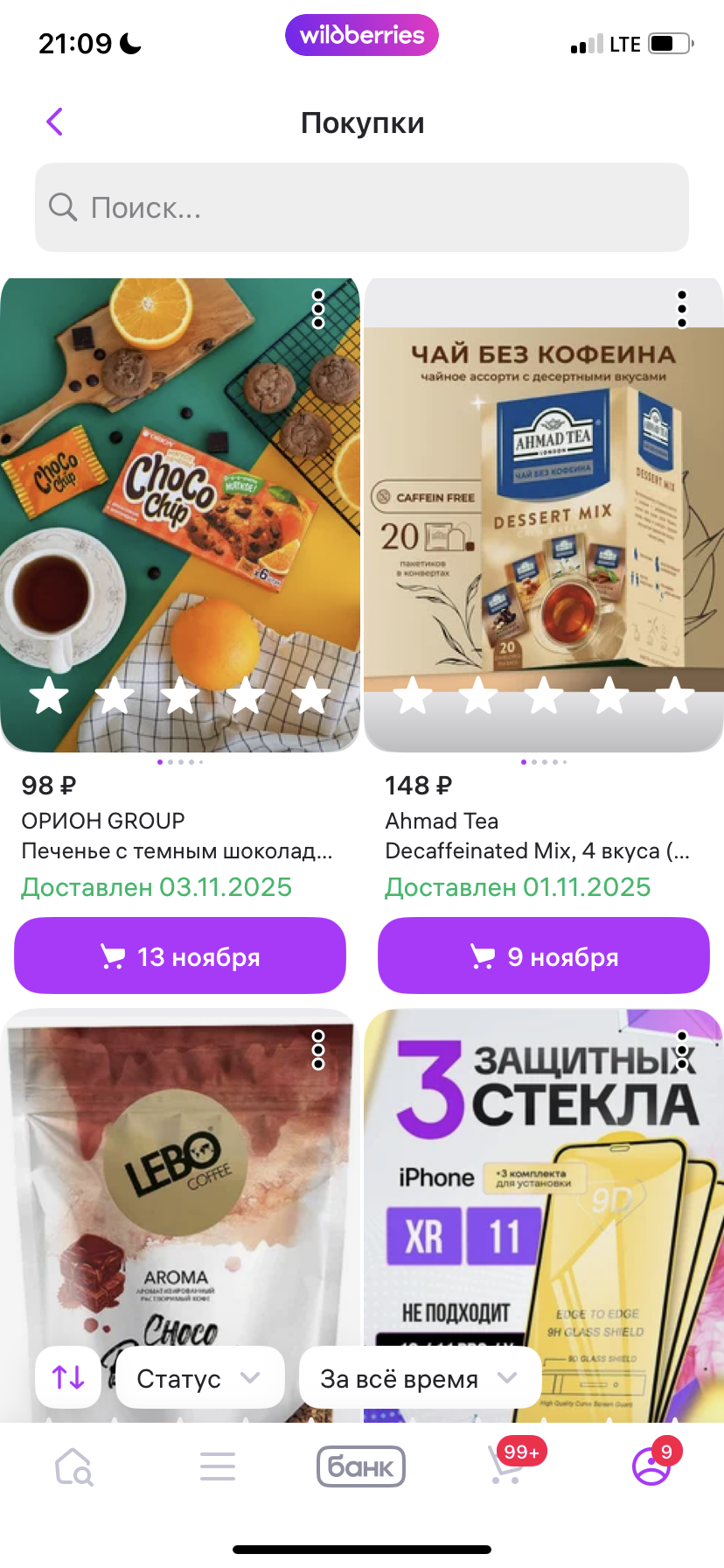724x1568 pixels.
Task: Expand the Статус filter dropdown
Action: coord(199,1378)
